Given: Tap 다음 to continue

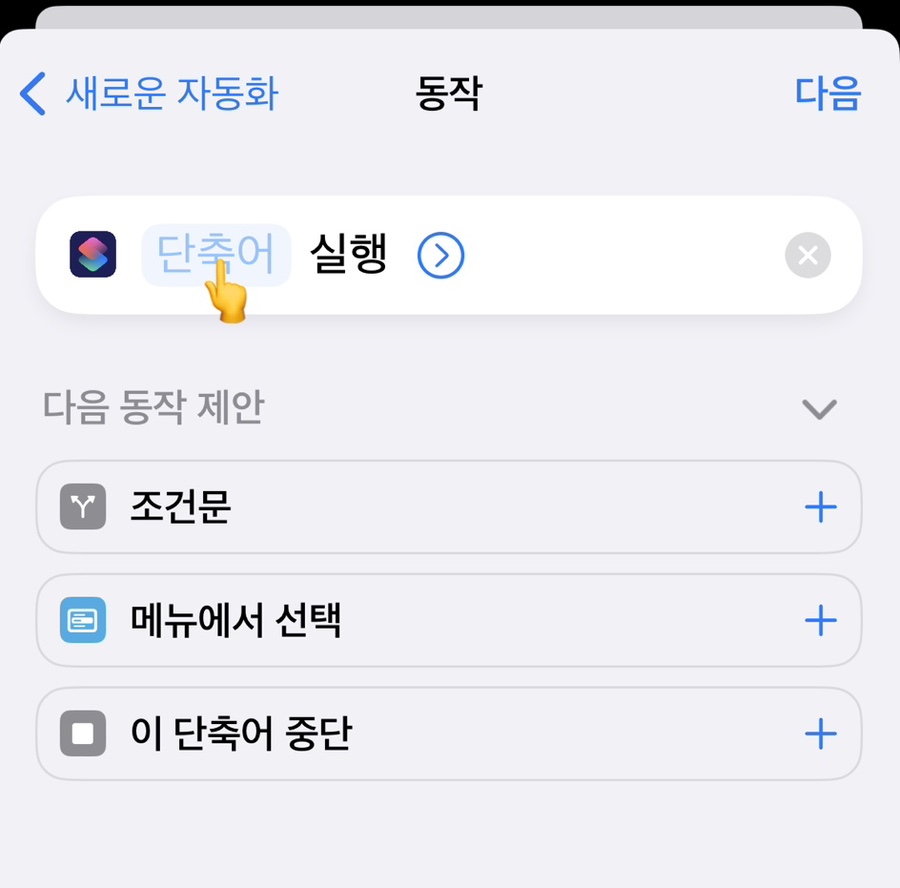Looking at the screenshot, I should pos(827,94).
